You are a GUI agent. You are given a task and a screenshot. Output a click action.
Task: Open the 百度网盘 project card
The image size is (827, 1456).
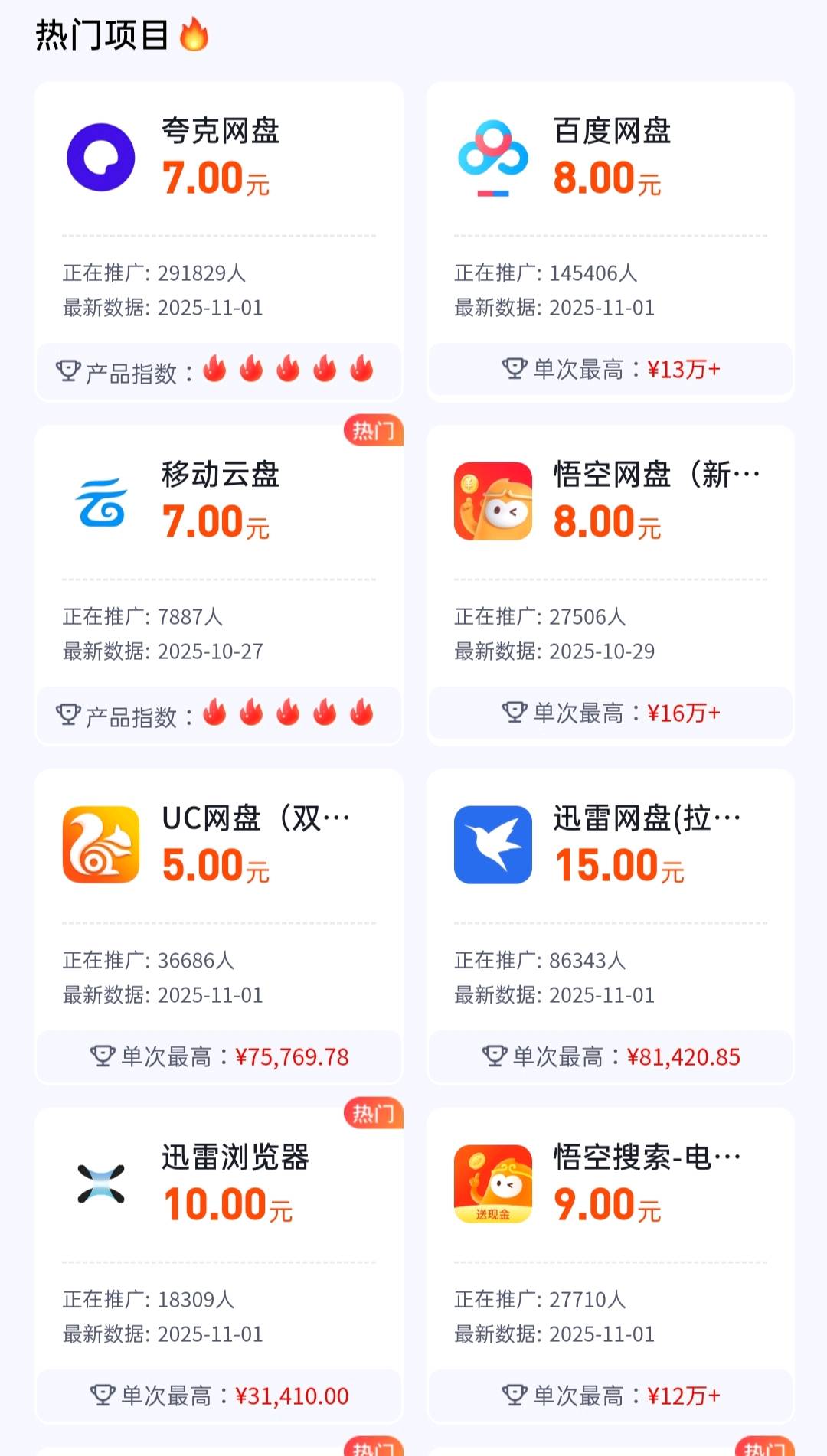click(610, 240)
